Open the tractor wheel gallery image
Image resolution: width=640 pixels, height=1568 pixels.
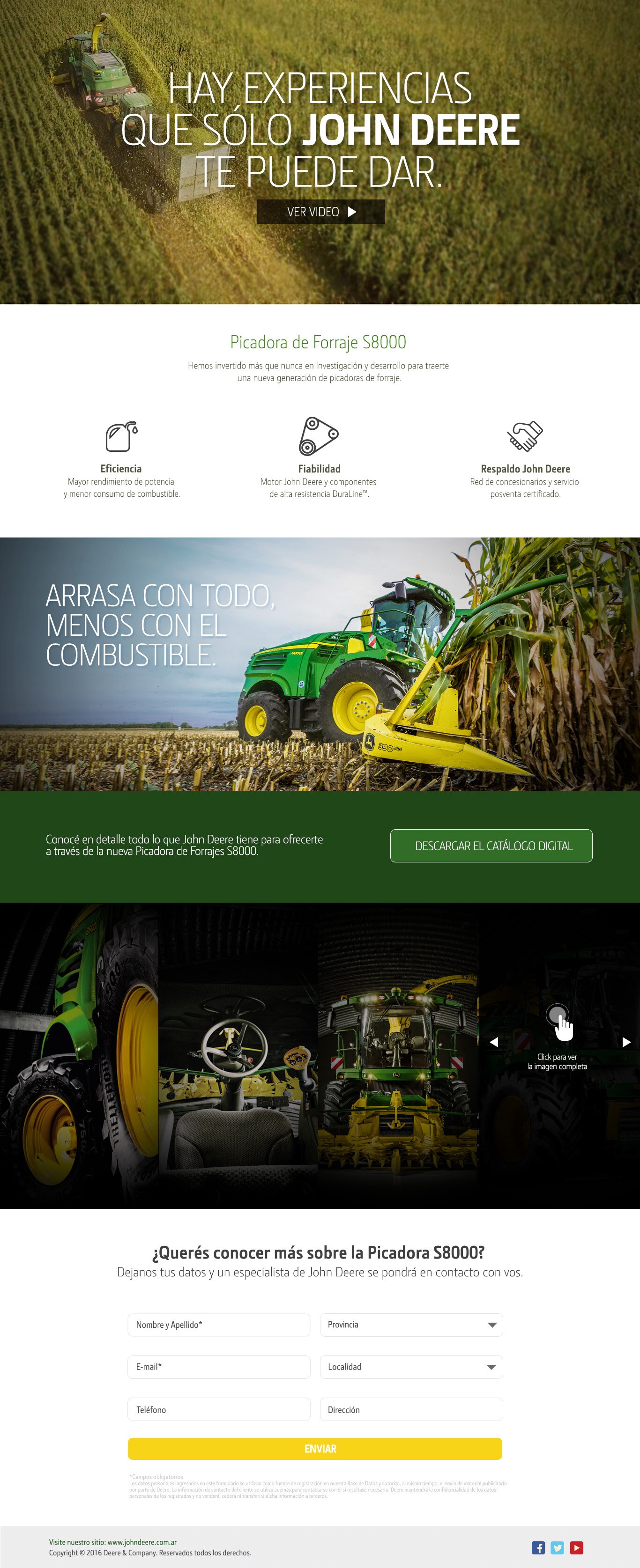click(x=79, y=1055)
